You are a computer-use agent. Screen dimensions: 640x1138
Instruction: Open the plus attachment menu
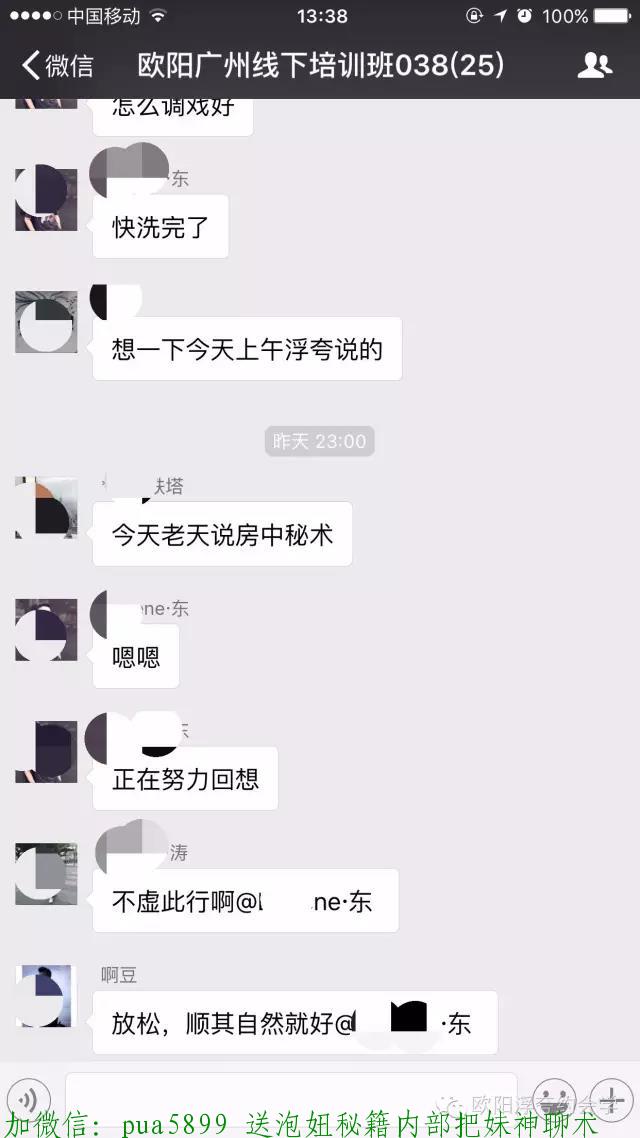pos(608,1095)
